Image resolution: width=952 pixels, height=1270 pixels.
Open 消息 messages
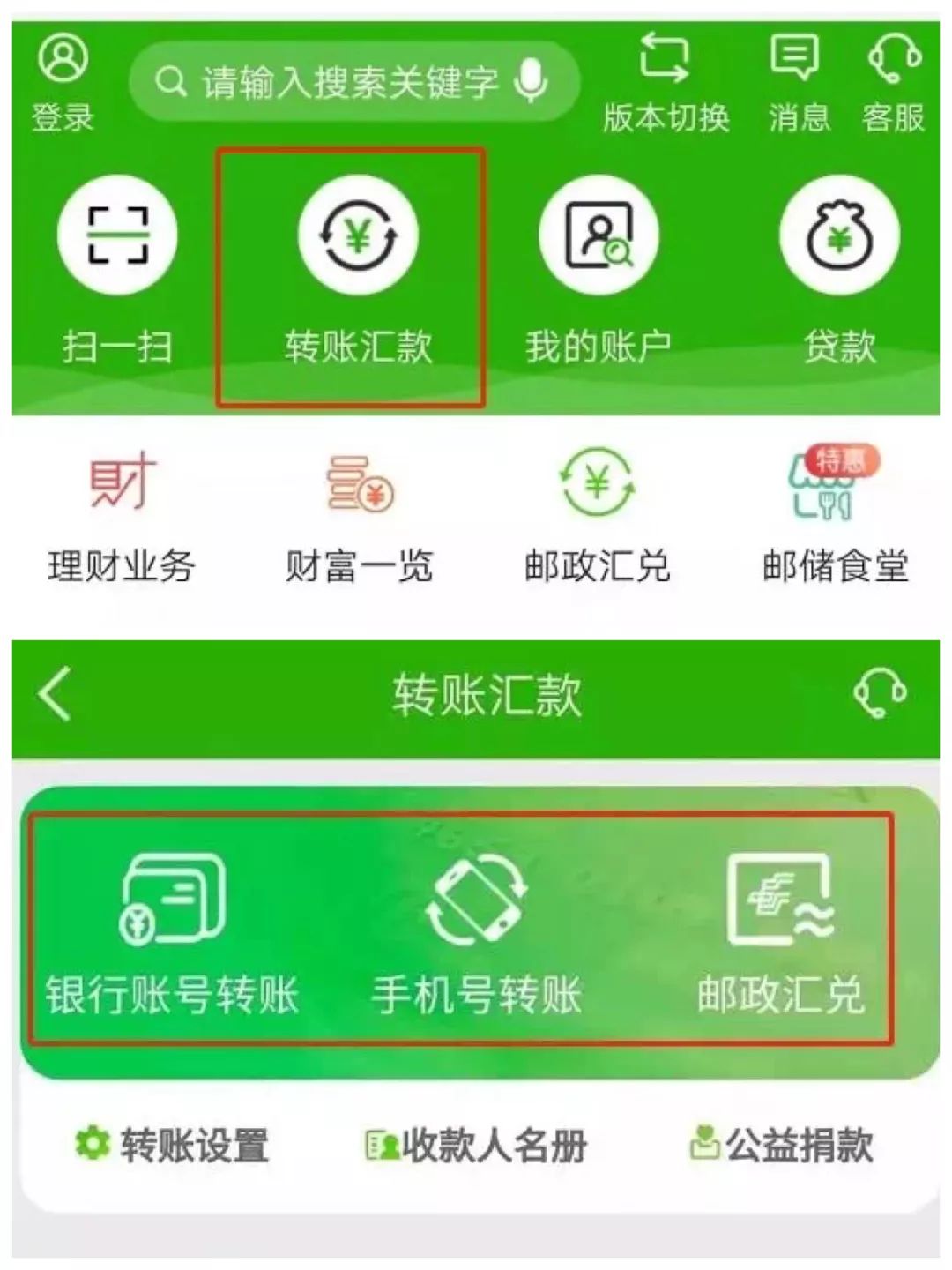tap(798, 81)
